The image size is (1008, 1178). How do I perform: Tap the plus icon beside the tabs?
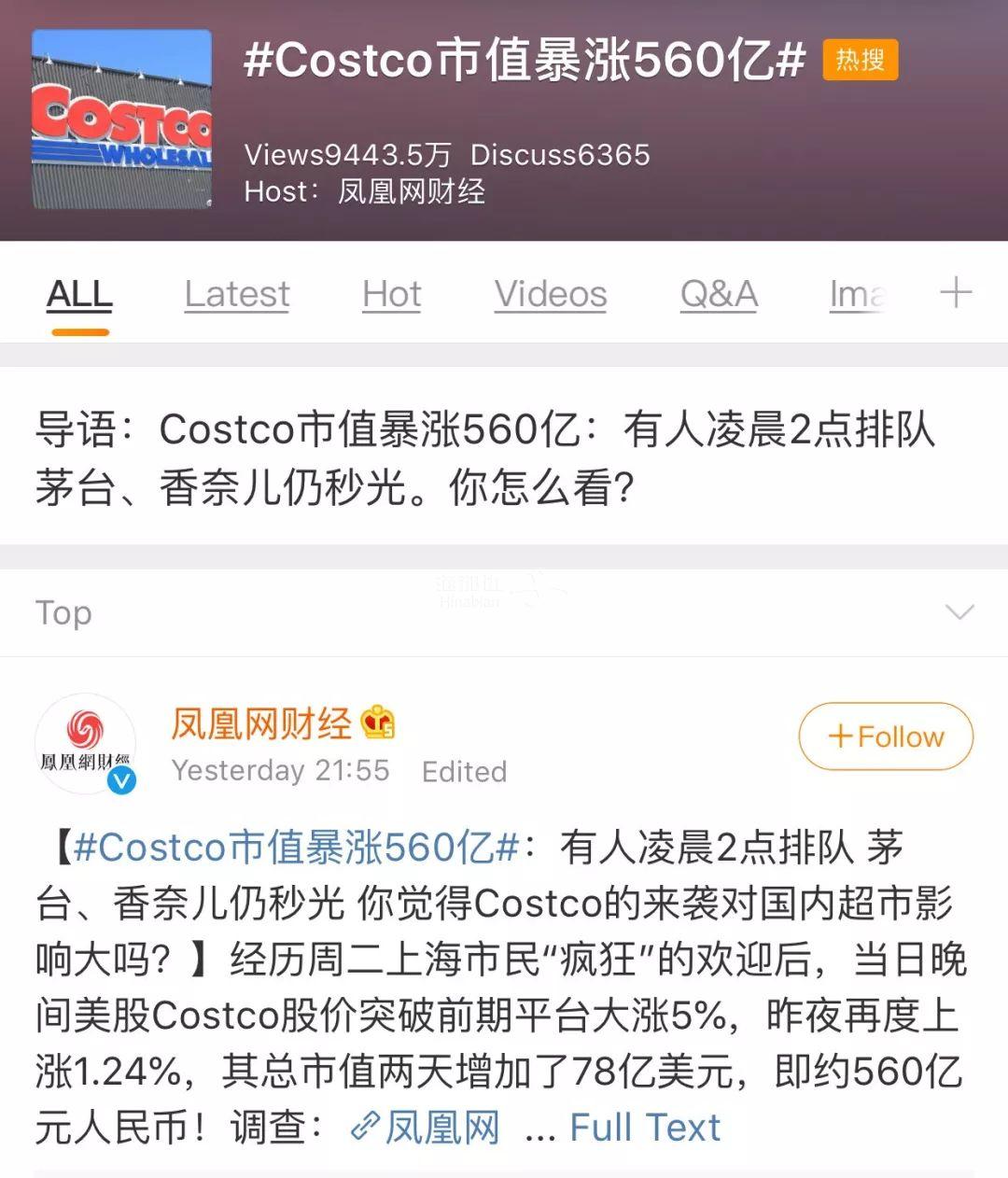point(956,293)
